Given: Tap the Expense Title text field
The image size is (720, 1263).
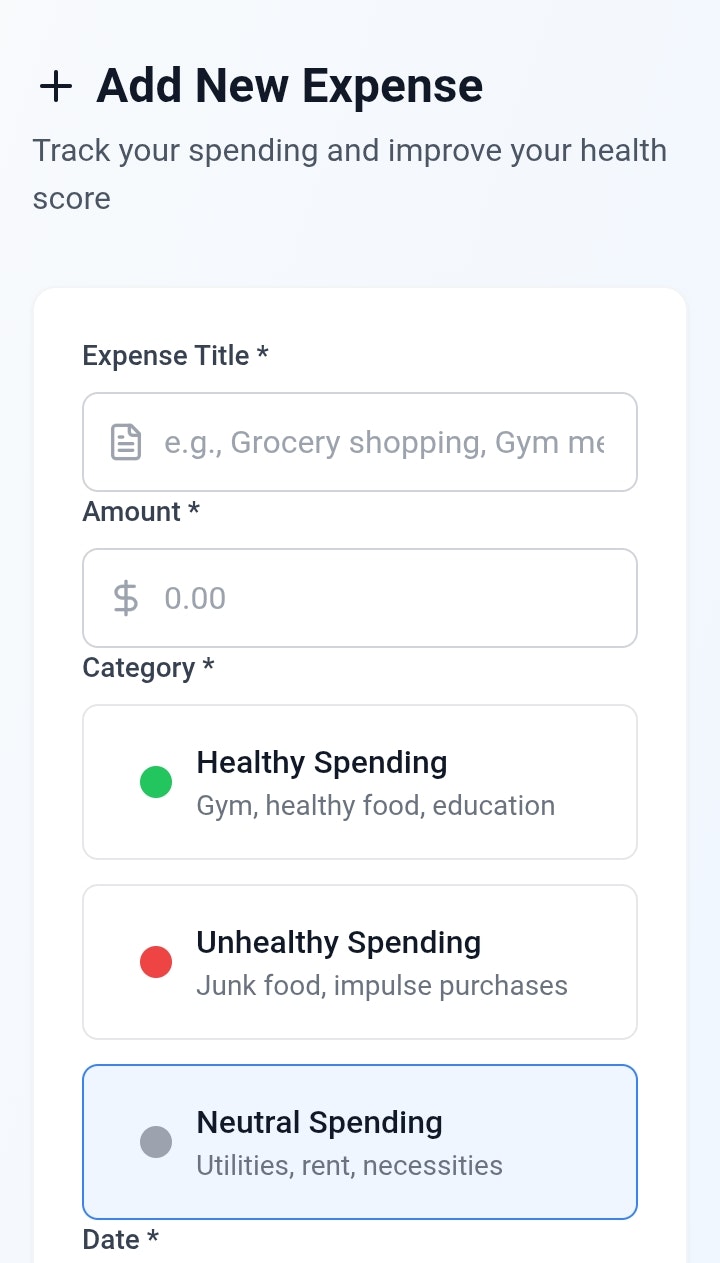Looking at the screenshot, I should [360, 442].
